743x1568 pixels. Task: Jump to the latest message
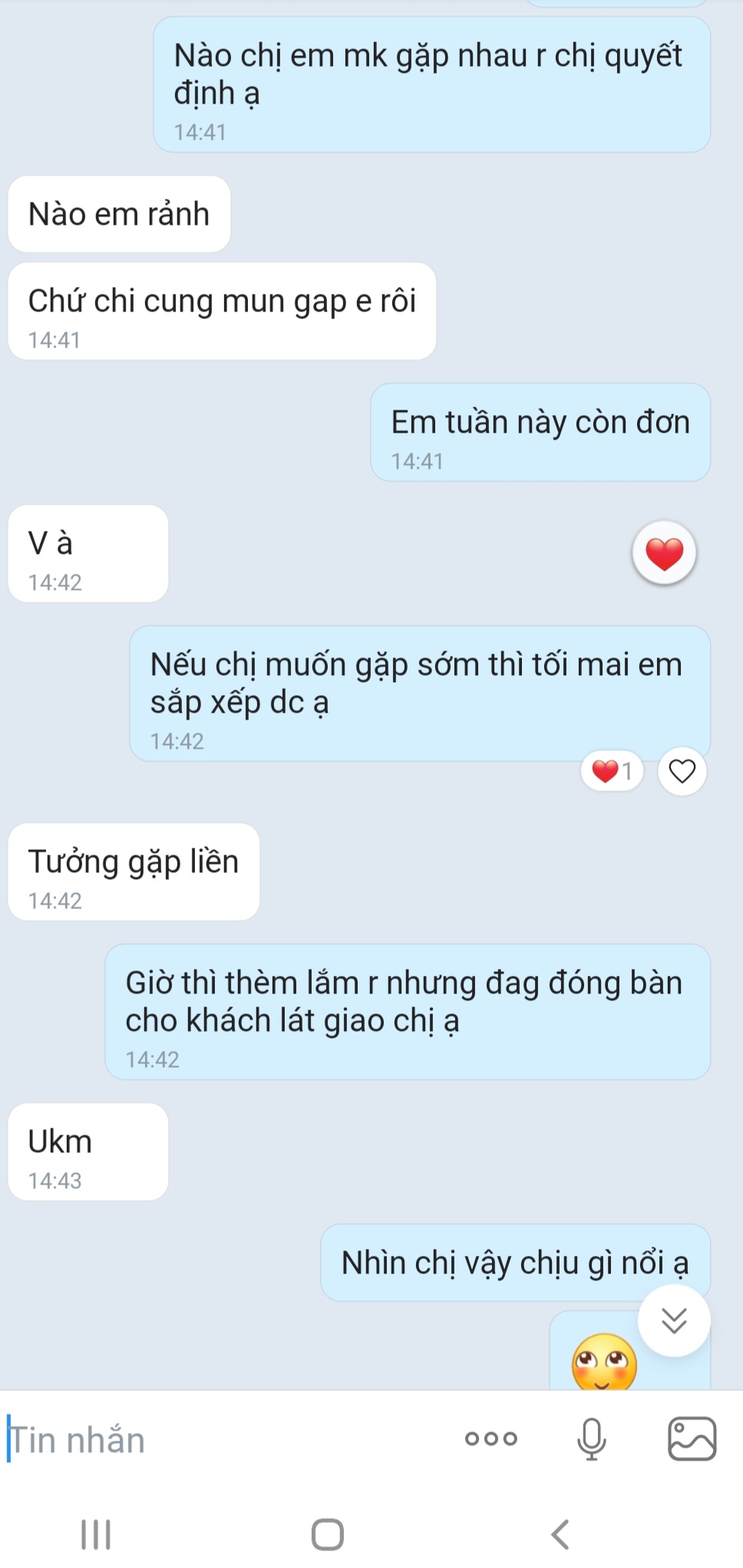coord(674,1320)
